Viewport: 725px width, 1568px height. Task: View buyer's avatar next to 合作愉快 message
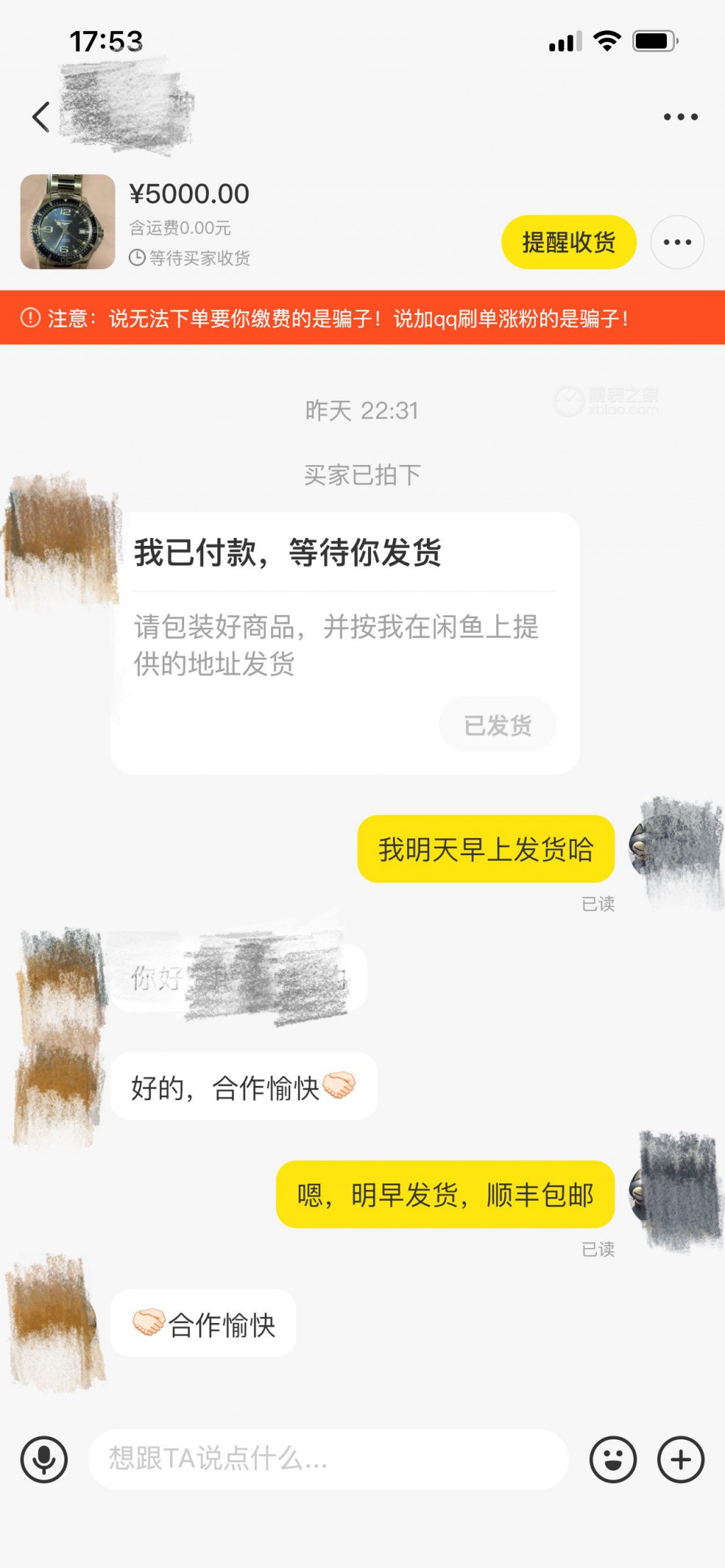55,1322
